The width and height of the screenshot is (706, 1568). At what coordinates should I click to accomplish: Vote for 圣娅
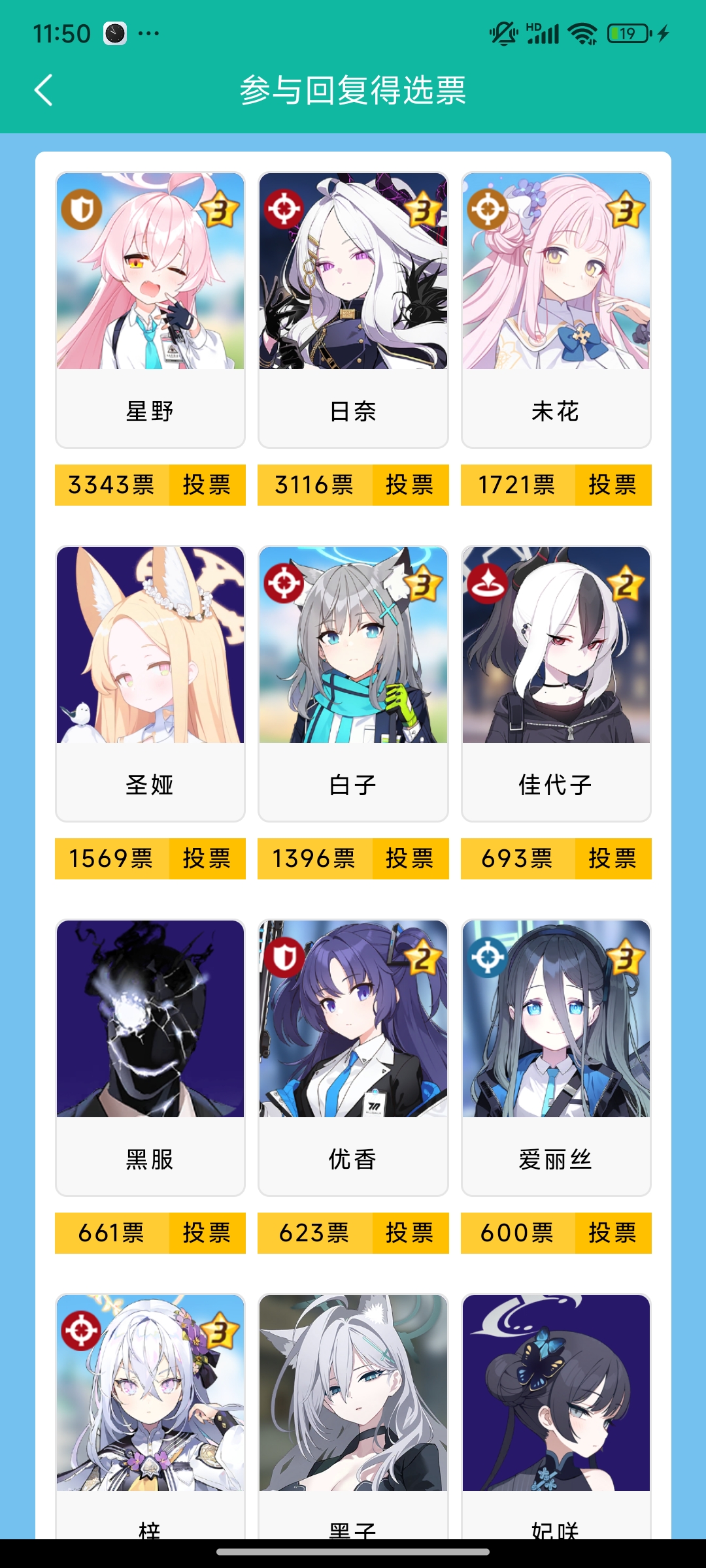207,858
